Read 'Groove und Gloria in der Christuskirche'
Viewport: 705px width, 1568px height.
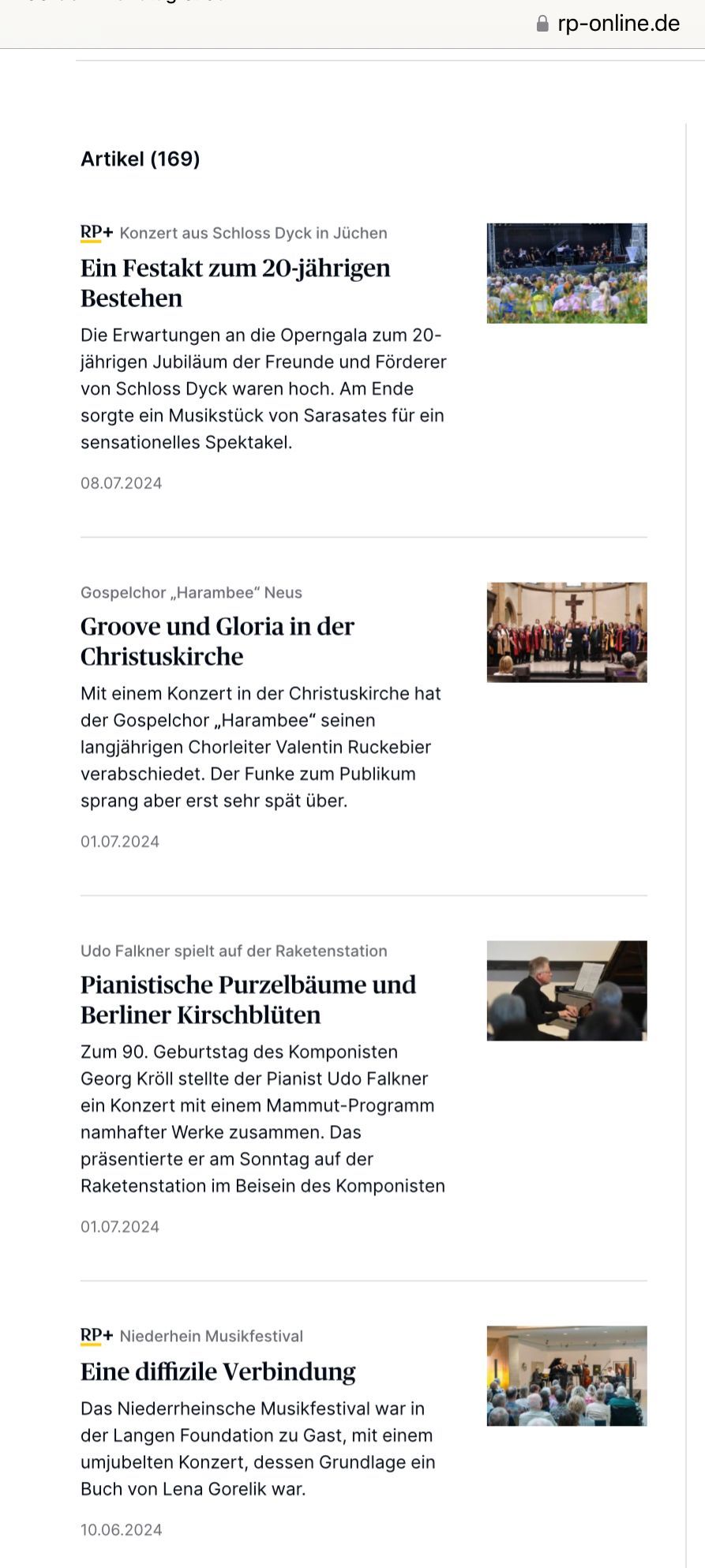click(217, 641)
